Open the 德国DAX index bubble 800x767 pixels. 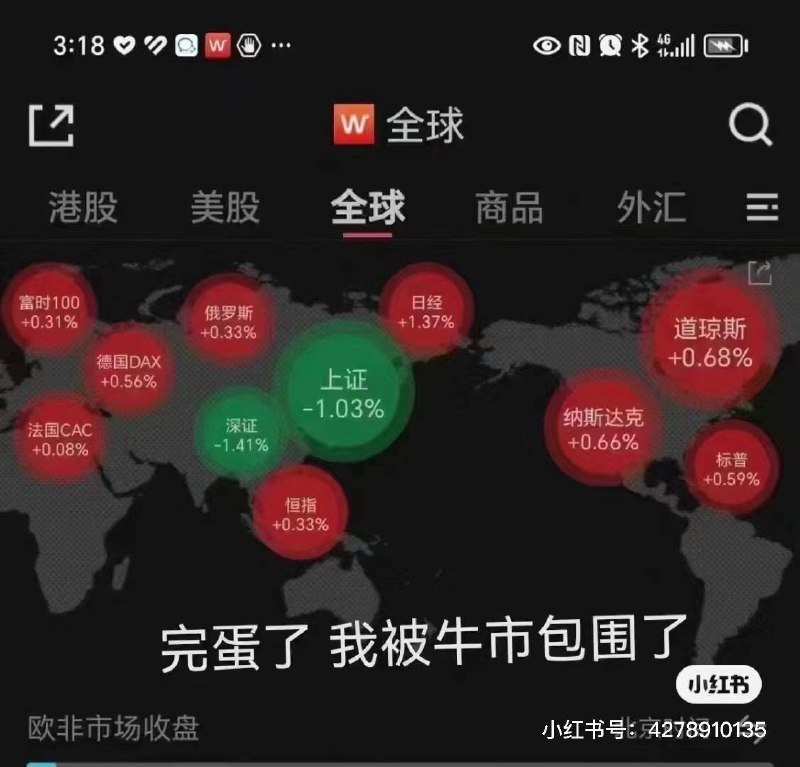129,371
